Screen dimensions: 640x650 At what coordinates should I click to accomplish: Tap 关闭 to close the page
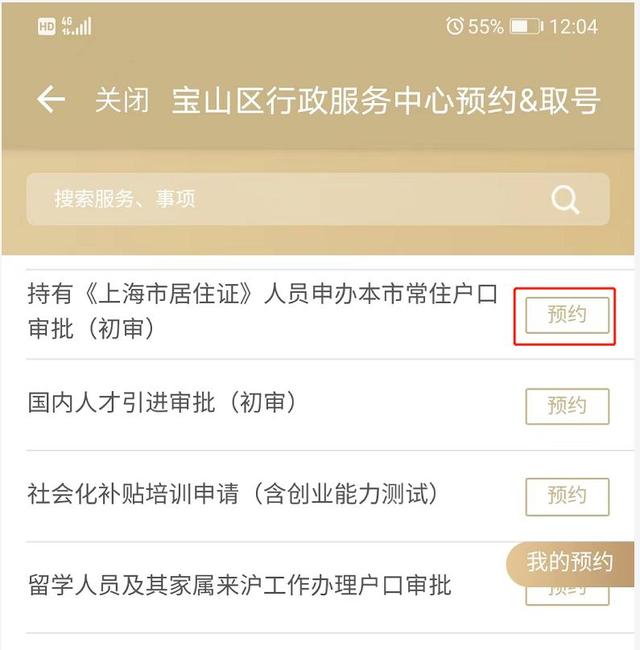(122, 100)
